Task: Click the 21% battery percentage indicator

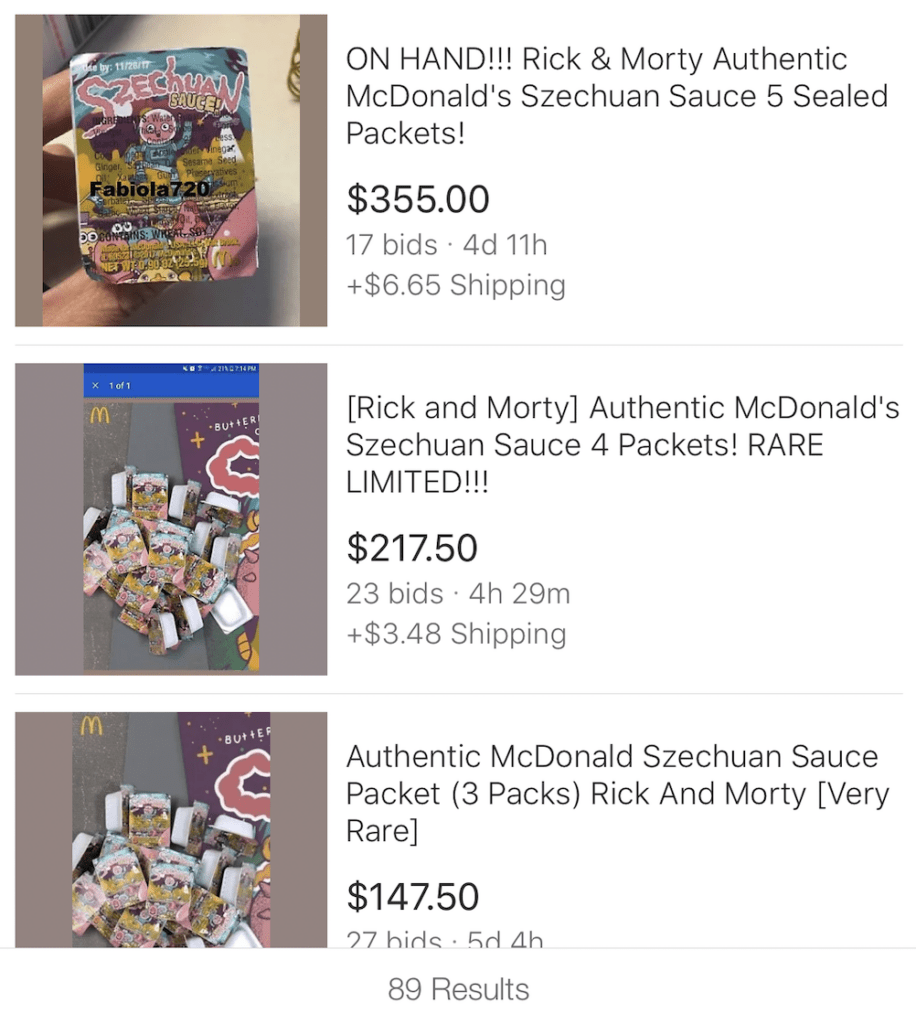Action: coord(222,370)
